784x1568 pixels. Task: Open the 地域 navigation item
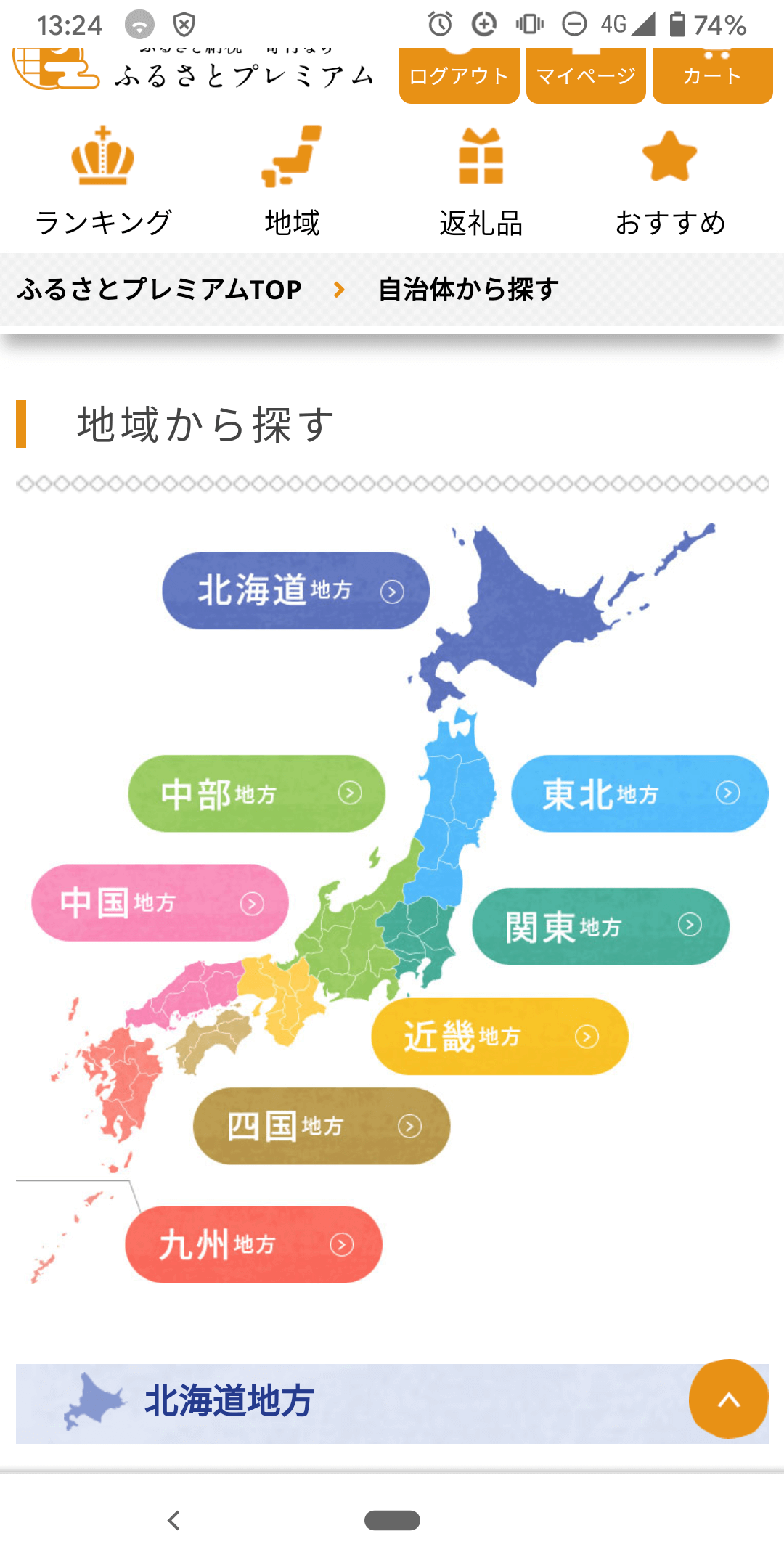click(292, 181)
